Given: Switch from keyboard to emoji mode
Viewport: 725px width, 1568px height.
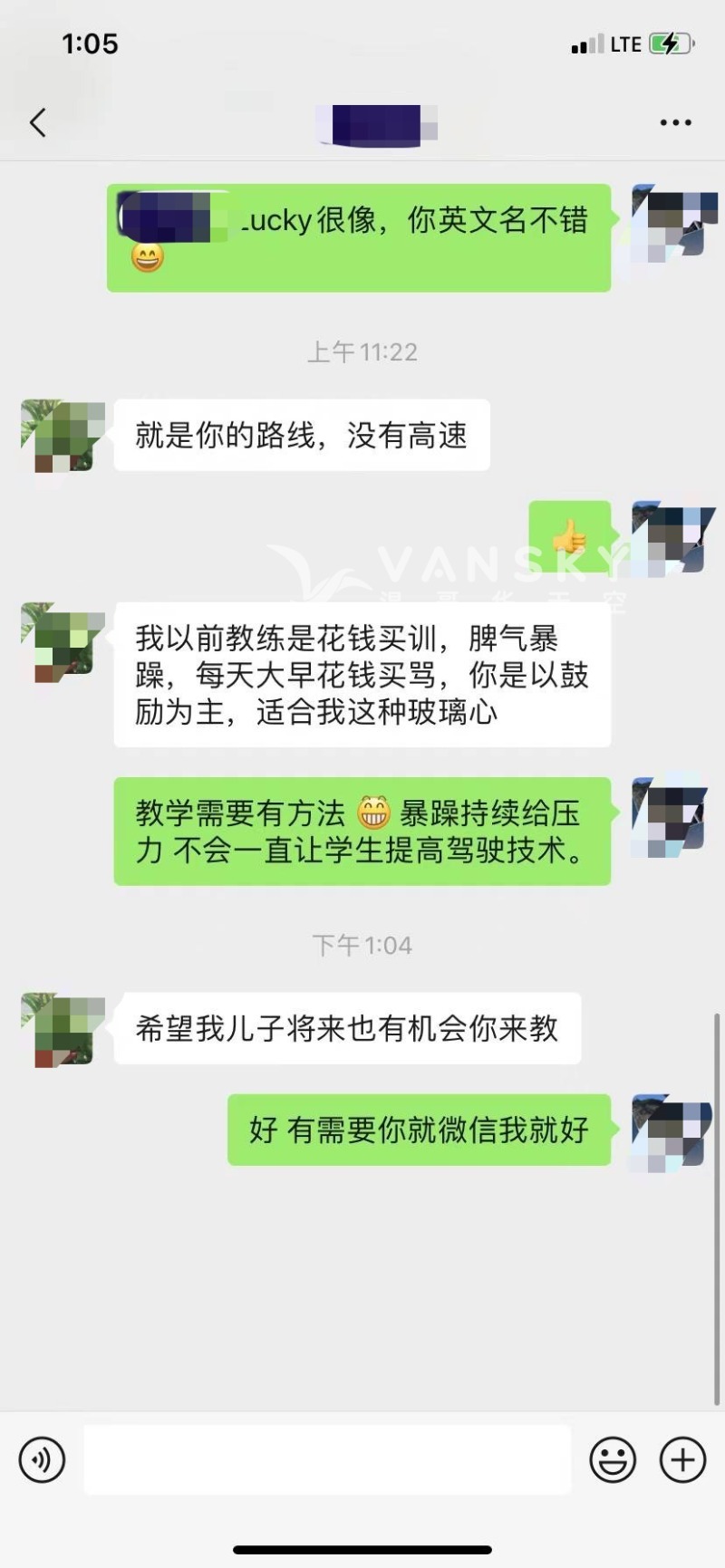Looking at the screenshot, I should 613,1459.
